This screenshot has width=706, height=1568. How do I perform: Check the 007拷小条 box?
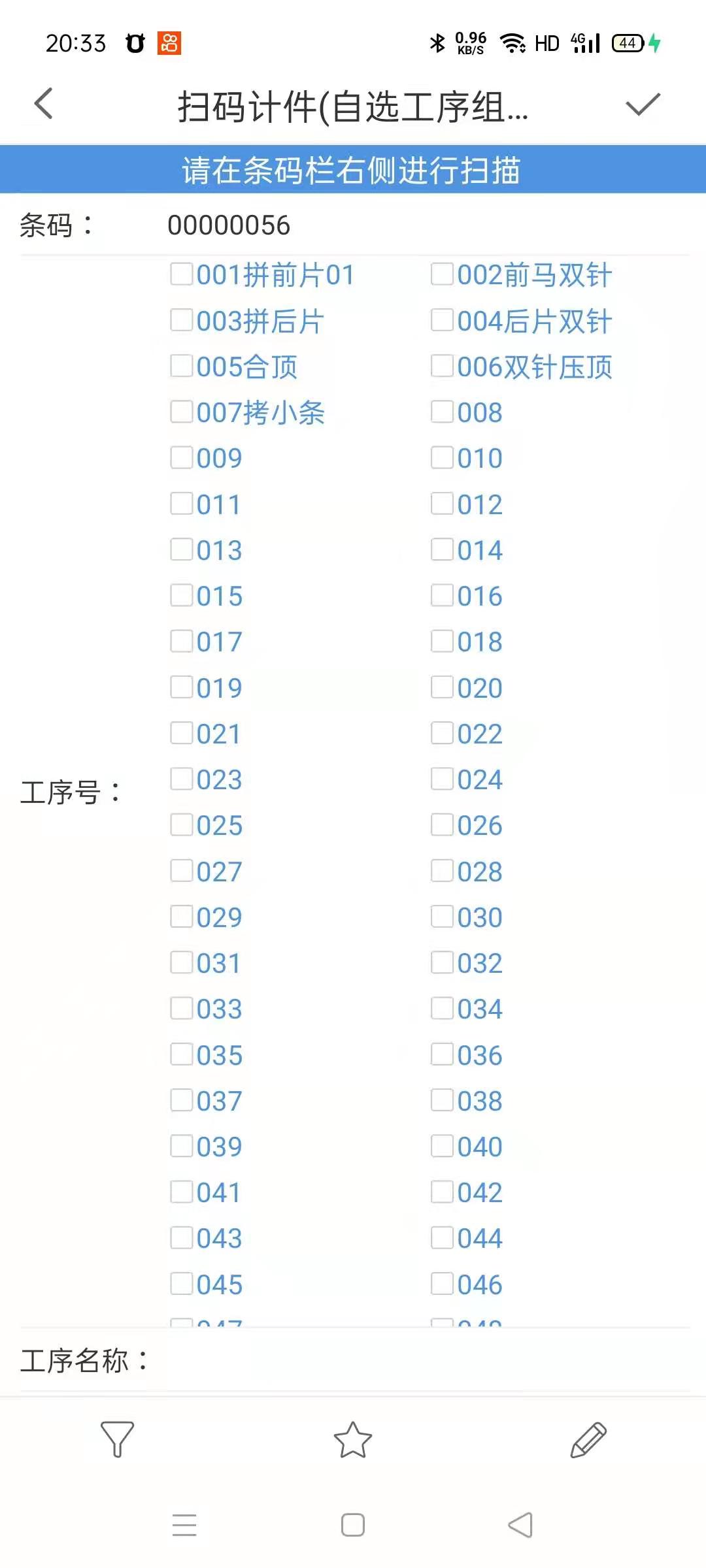click(x=182, y=412)
